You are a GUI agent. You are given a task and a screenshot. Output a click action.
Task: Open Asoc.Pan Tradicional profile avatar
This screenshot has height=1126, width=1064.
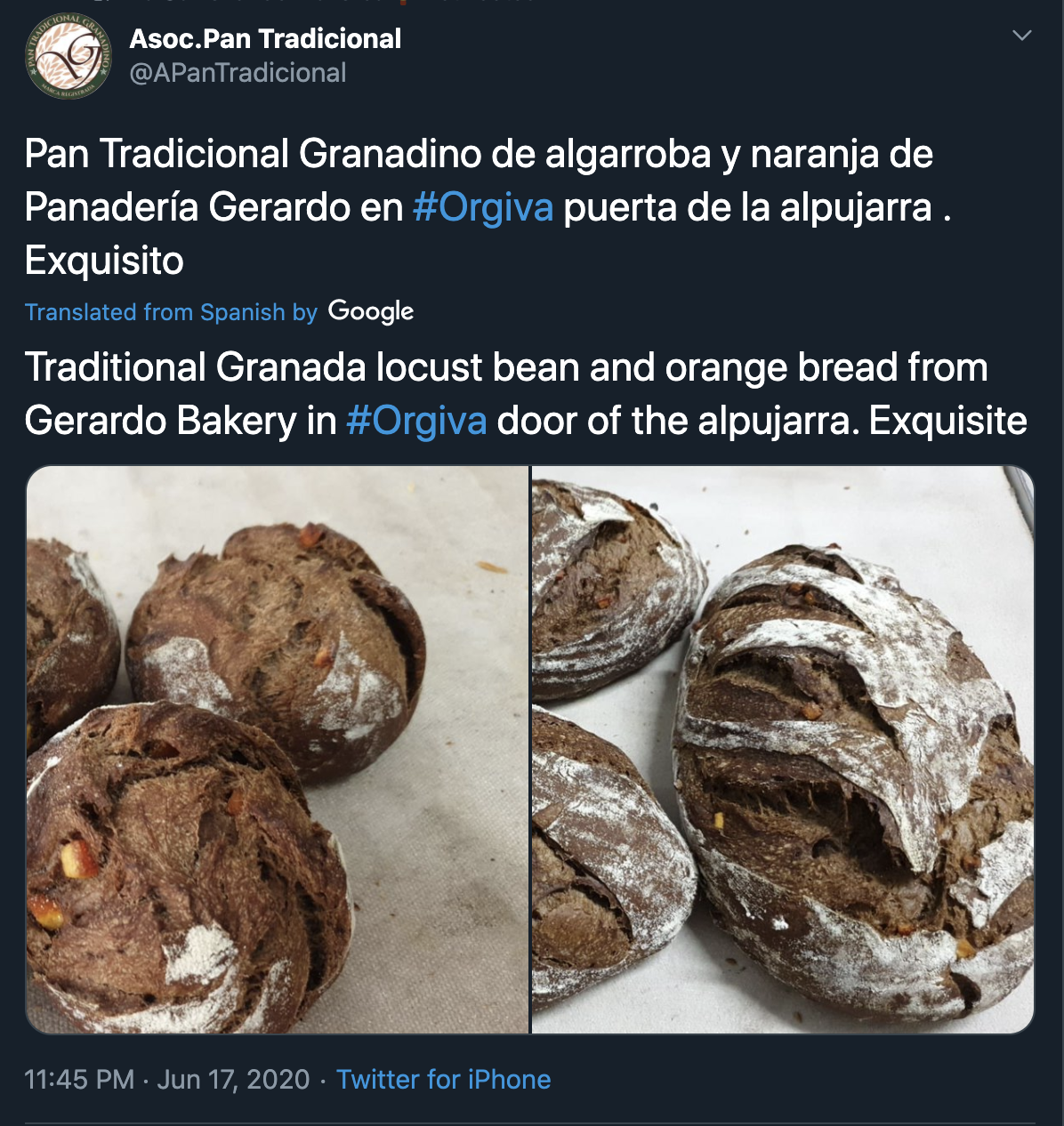point(68,56)
